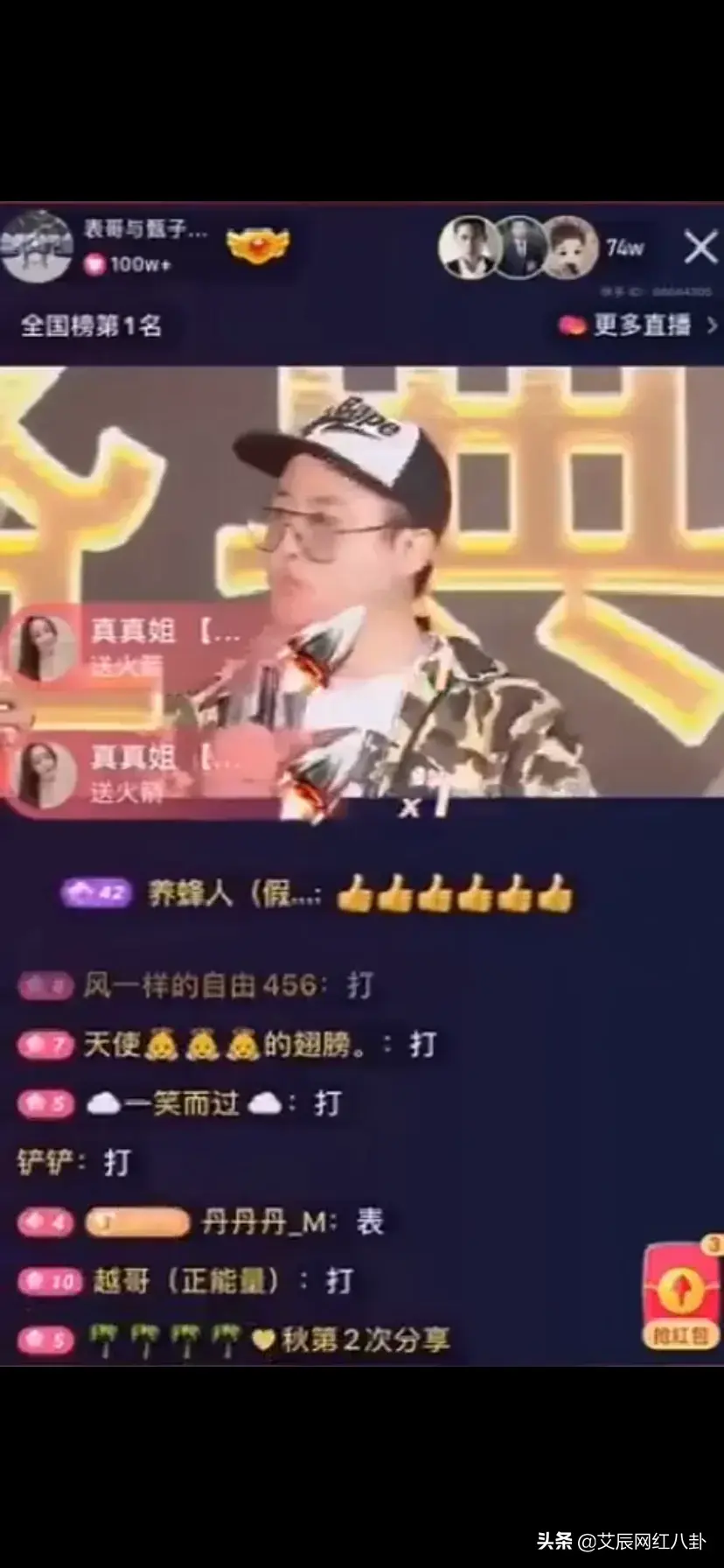Tap 真真姐's top rocket gift banner
Screen dimensions: 724x1568
131,646
